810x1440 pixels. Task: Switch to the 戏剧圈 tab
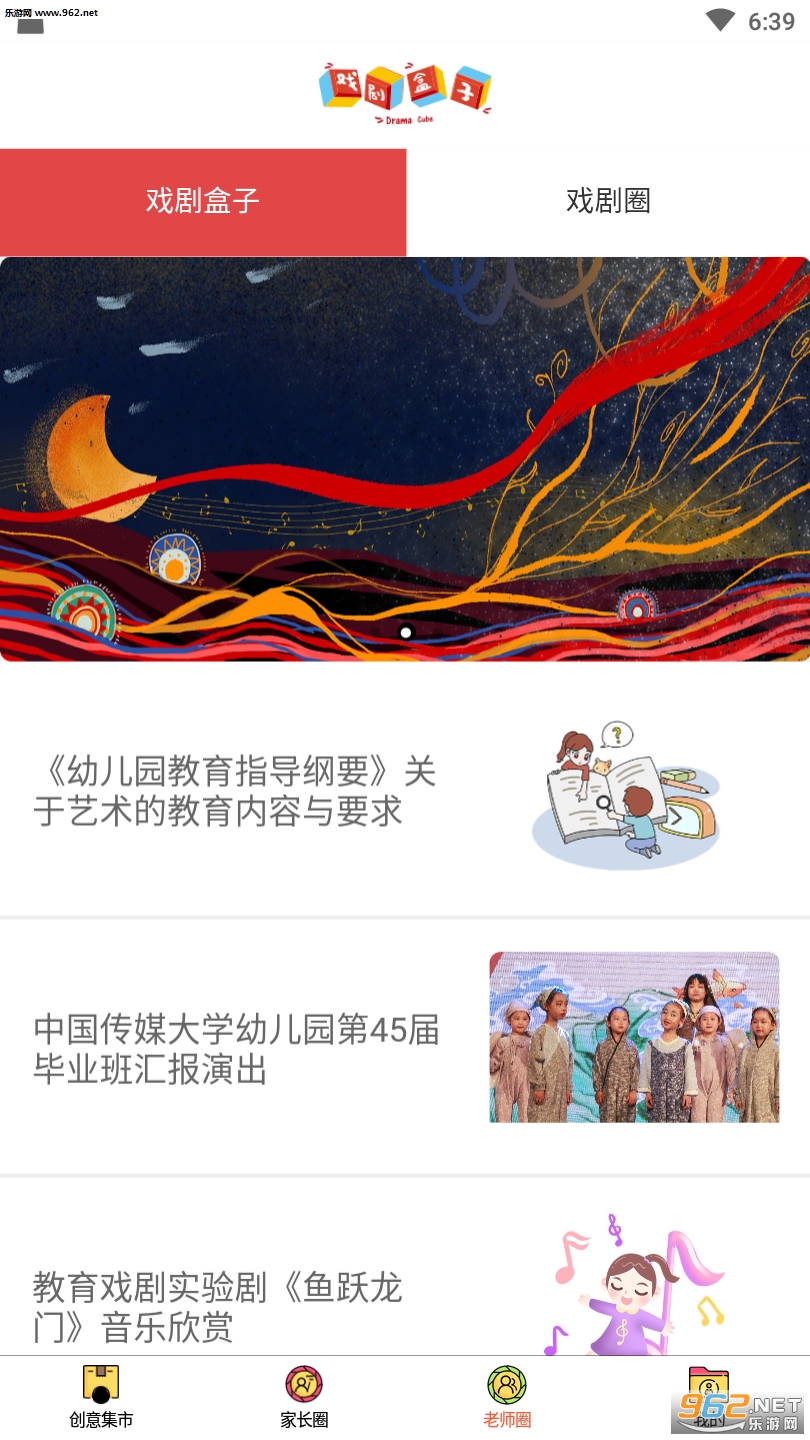pyautogui.click(x=608, y=201)
